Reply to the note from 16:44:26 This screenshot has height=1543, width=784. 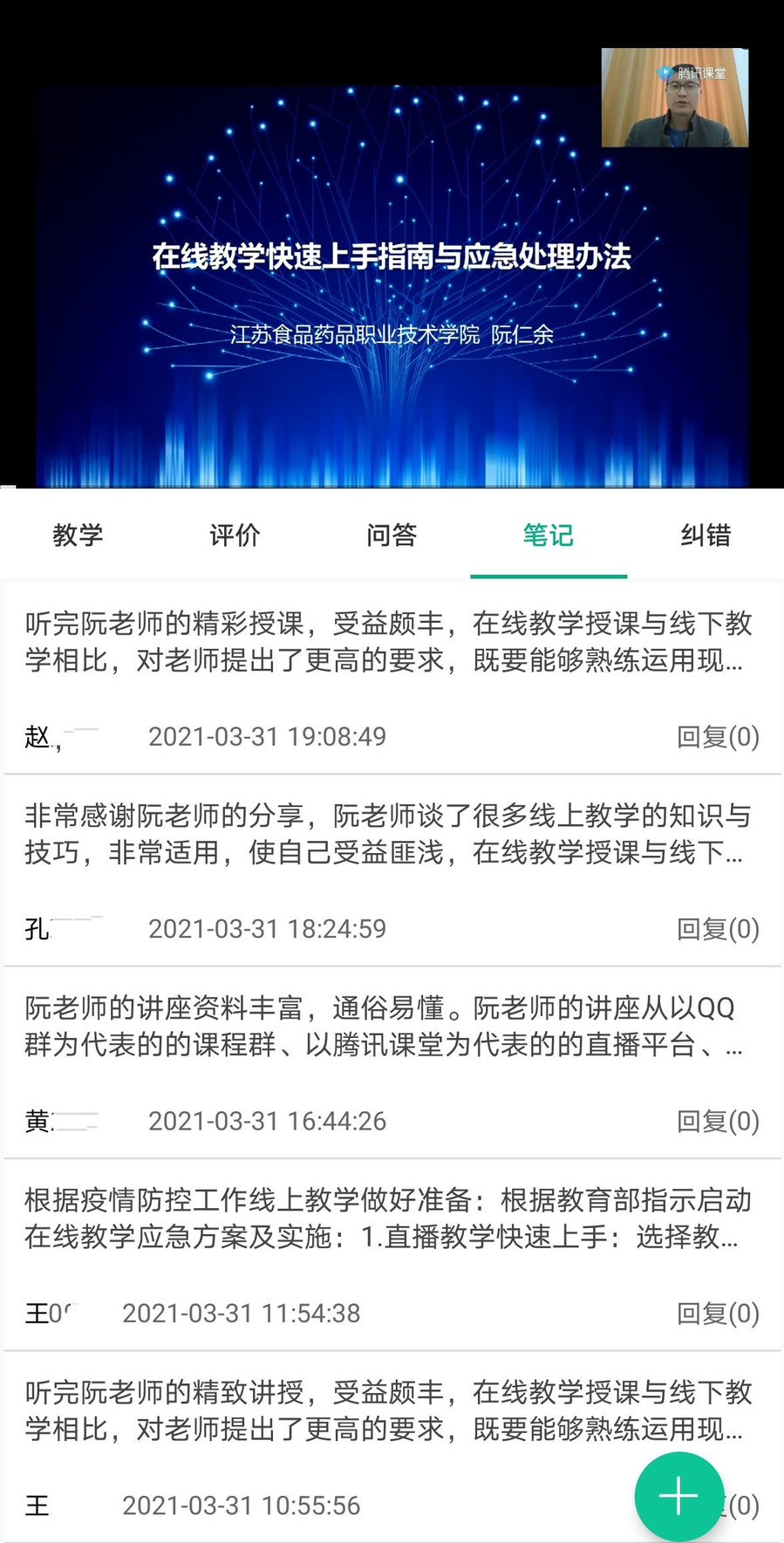tap(718, 1121)
